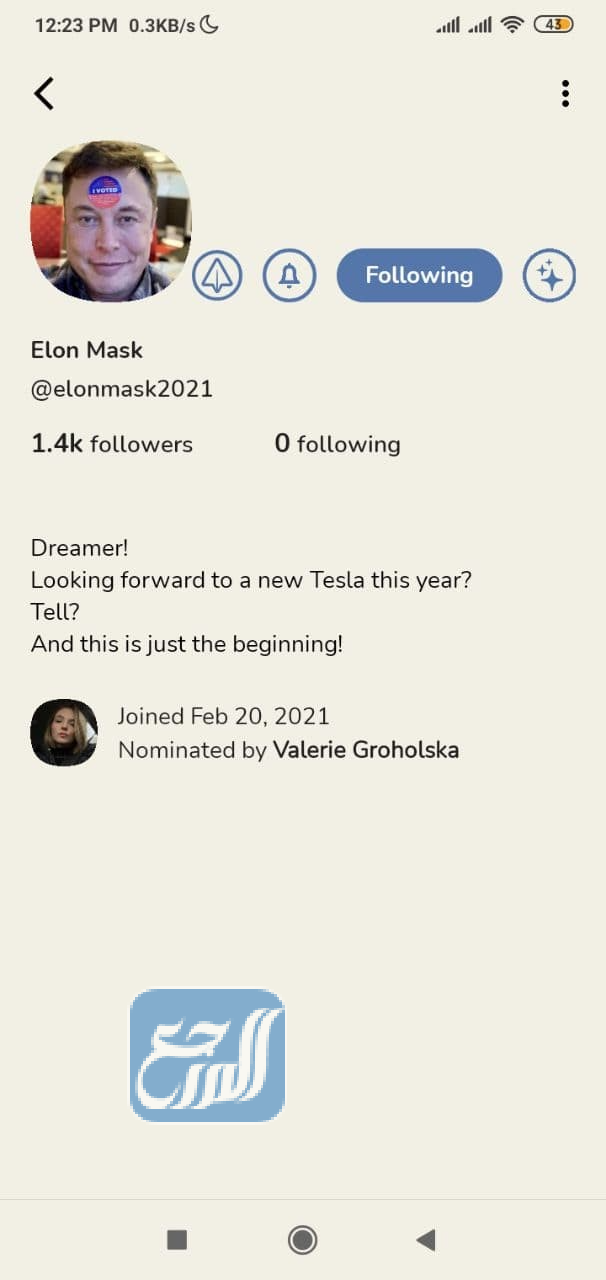Open the 1.4k followers list
Image resolution: width=606 pixels, height=1280 pixels.
(x=112, y=444)
